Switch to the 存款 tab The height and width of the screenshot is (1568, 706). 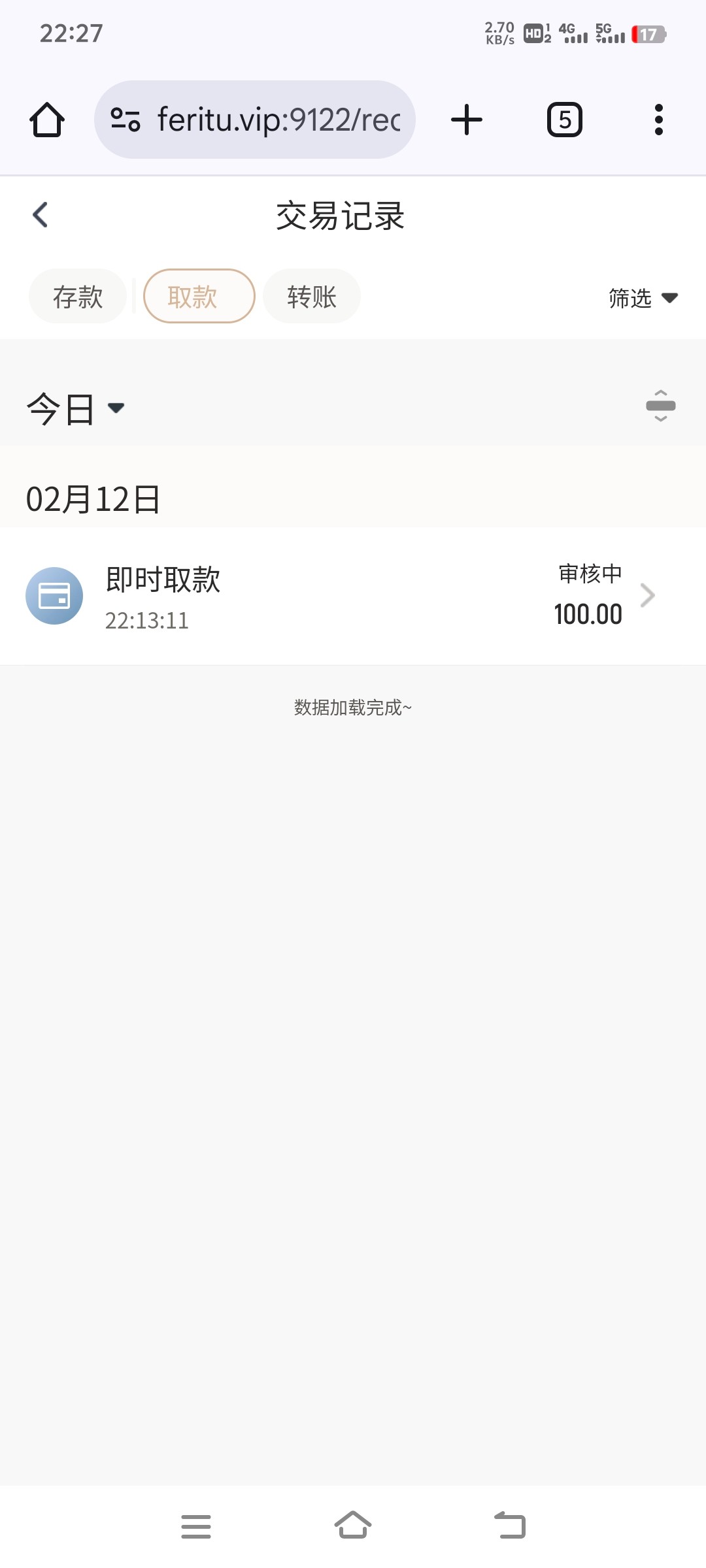tap(78, 297)
